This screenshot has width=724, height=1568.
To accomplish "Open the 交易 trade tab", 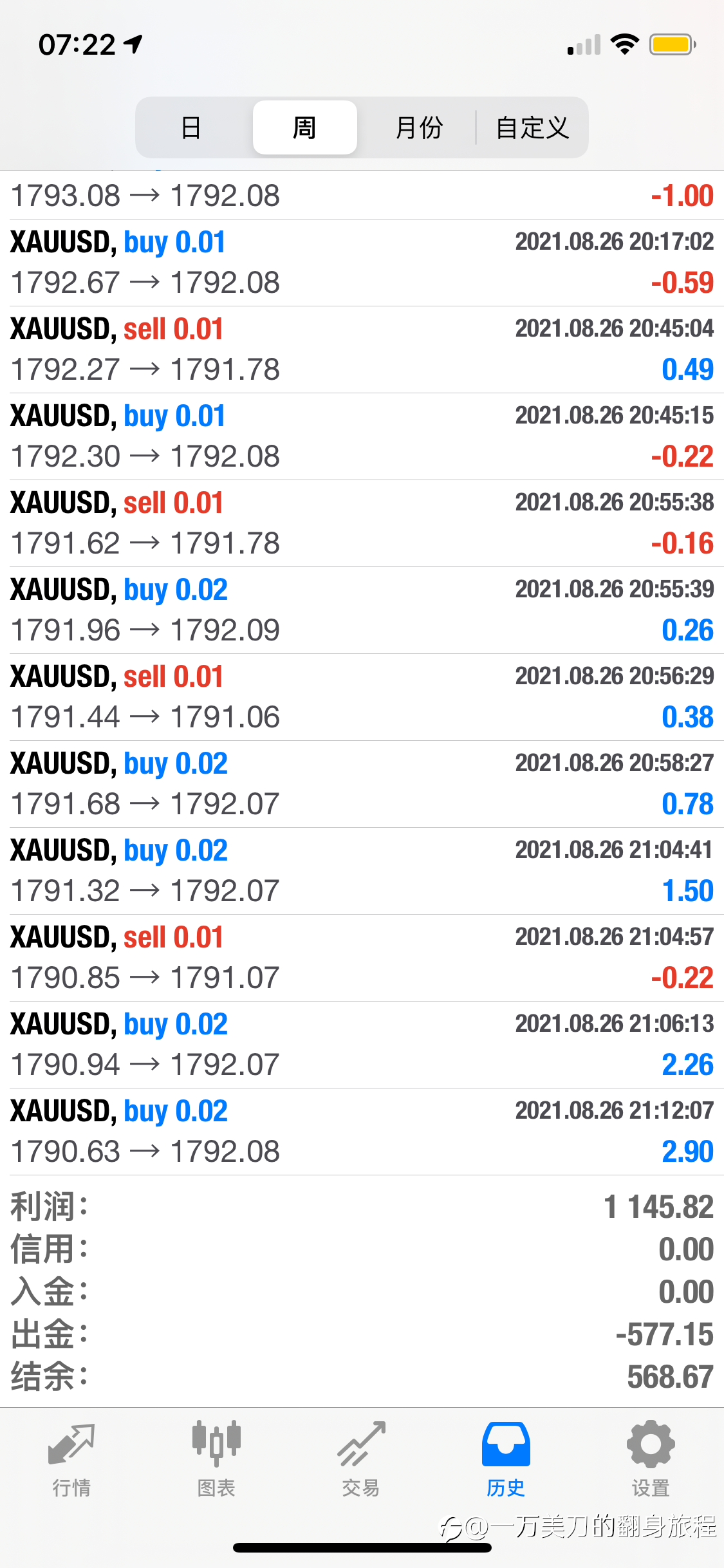I will click(361, 1459).
